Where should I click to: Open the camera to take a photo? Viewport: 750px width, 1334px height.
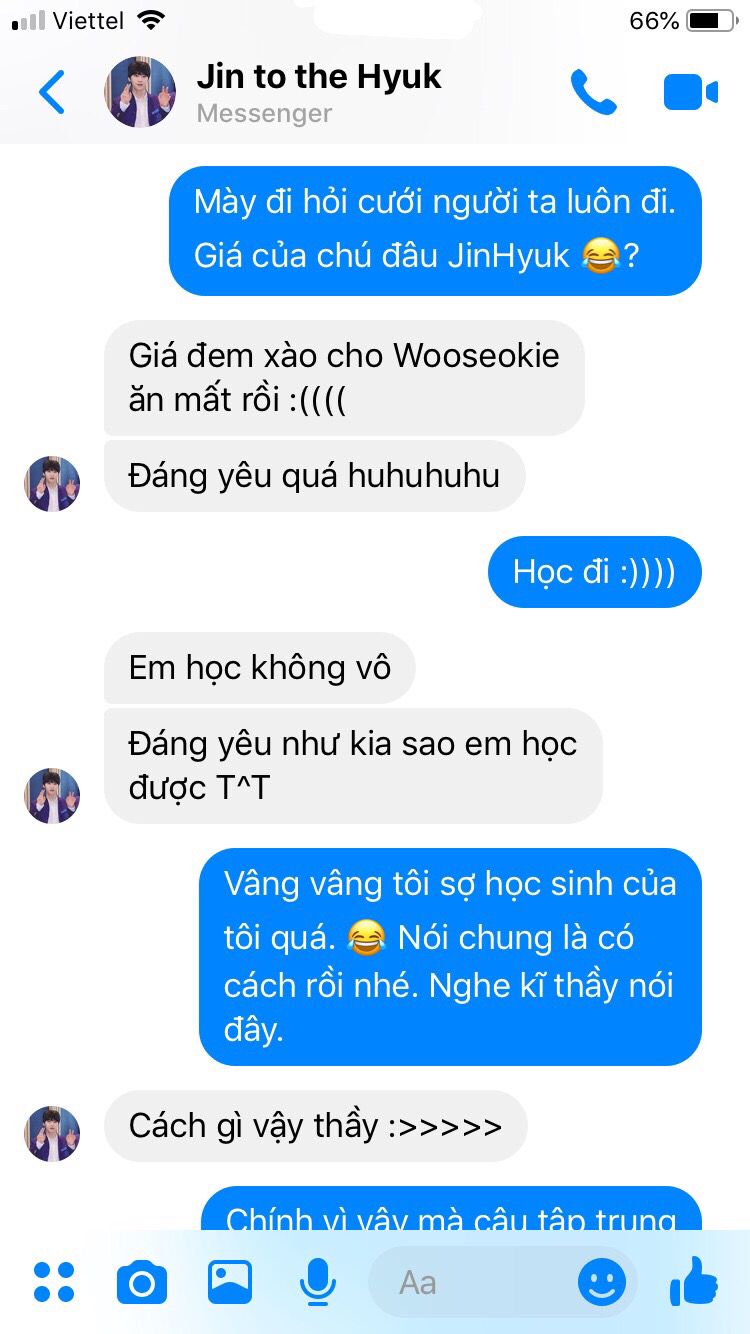click(142, 1282)
